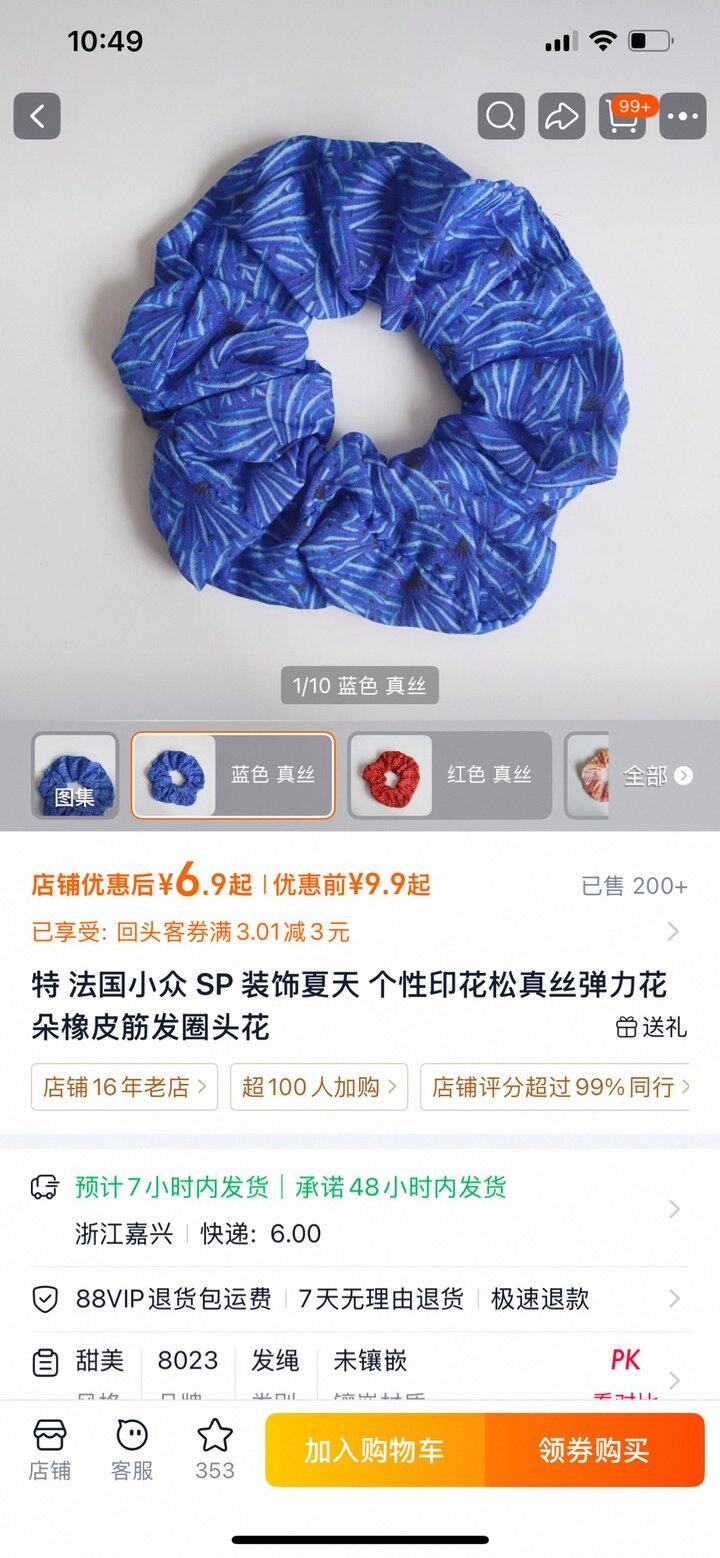This screenshot has width=720, height=1558.
Task: Visit the 店铺 store page
Action: point(49,1449)
